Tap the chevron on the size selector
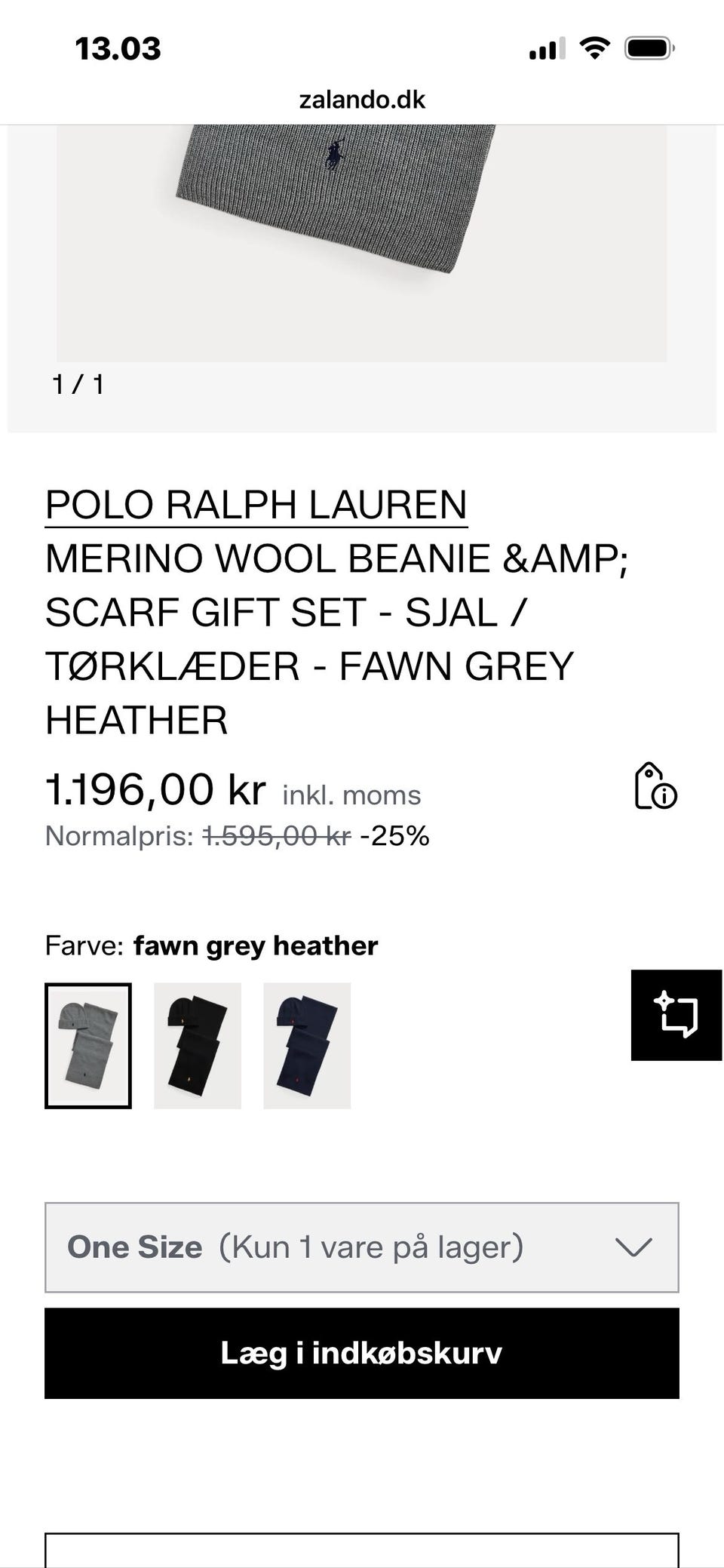 pyautogui.click(x=634, y=1247)
